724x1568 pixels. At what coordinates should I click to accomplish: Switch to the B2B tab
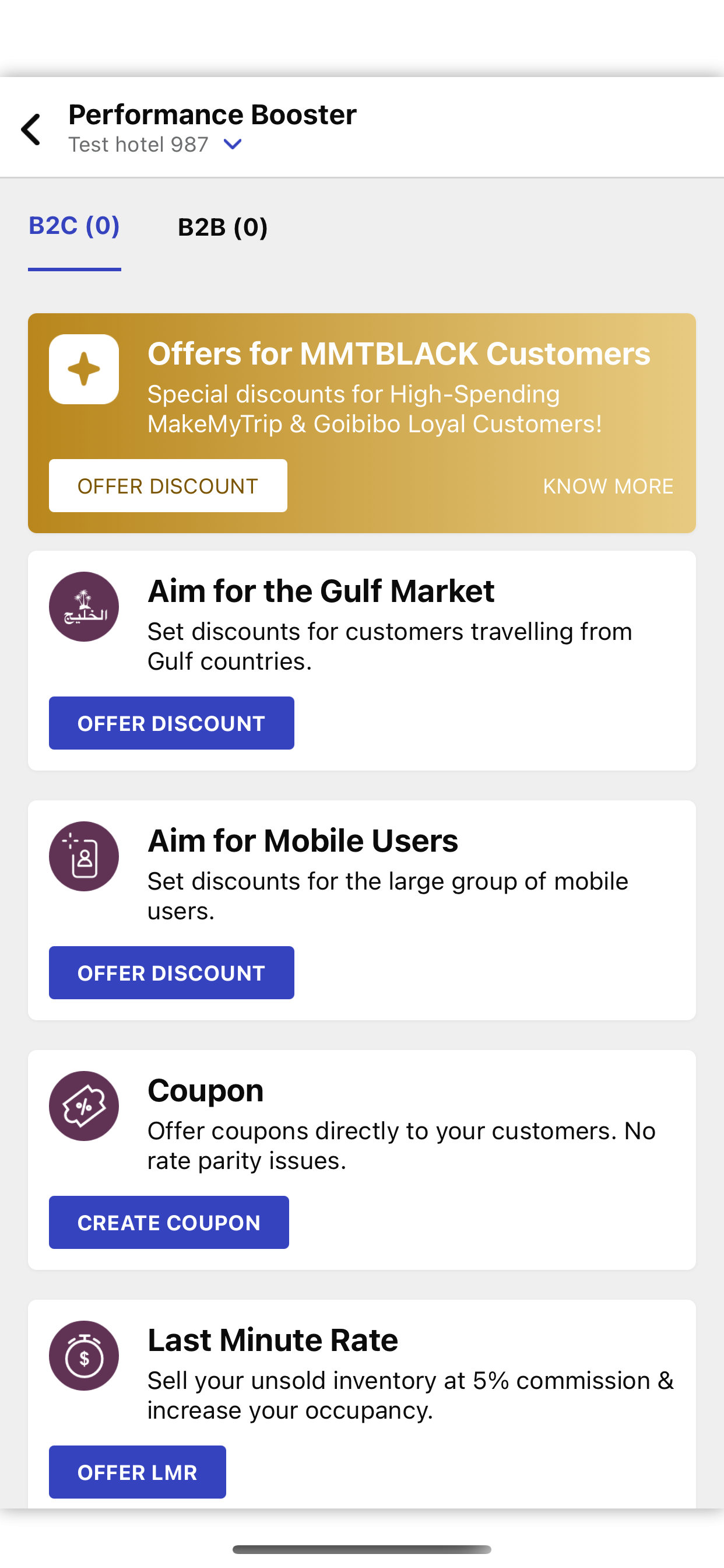tap(223, 228)
